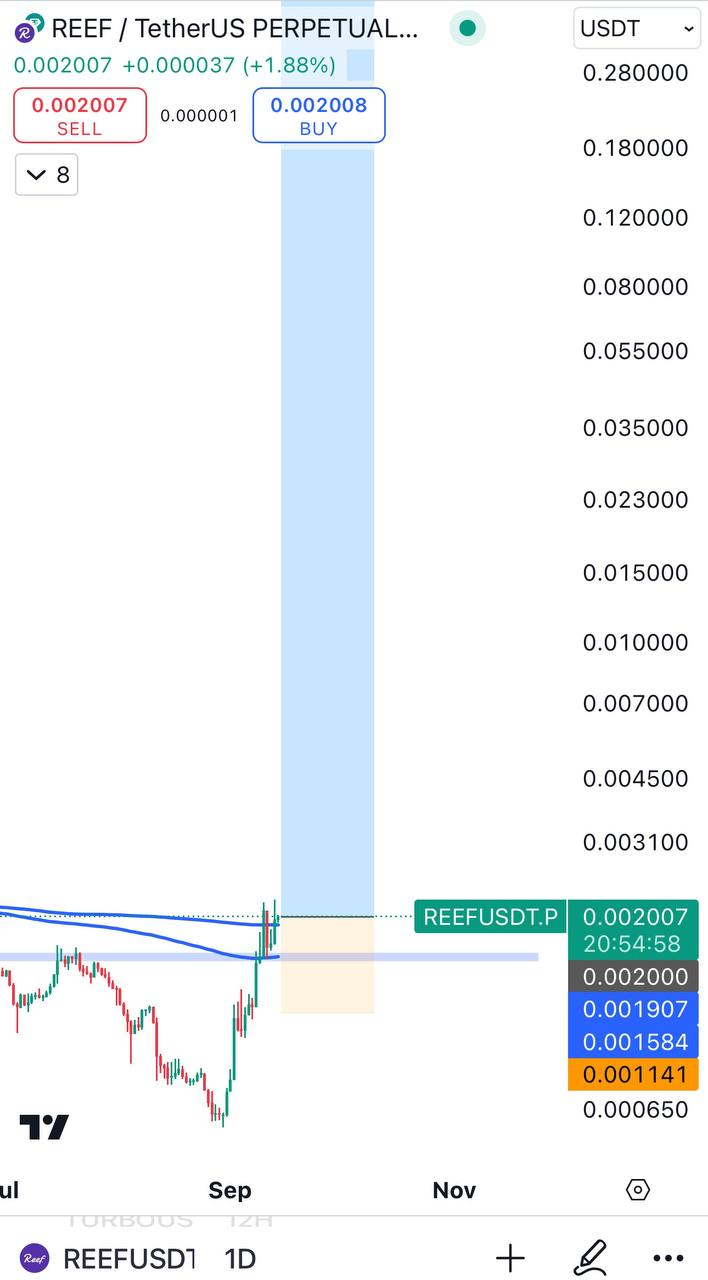Add an indicator with the plus icon
The width and height of the screenshot is (708, 1280).
click(510, 1258)
